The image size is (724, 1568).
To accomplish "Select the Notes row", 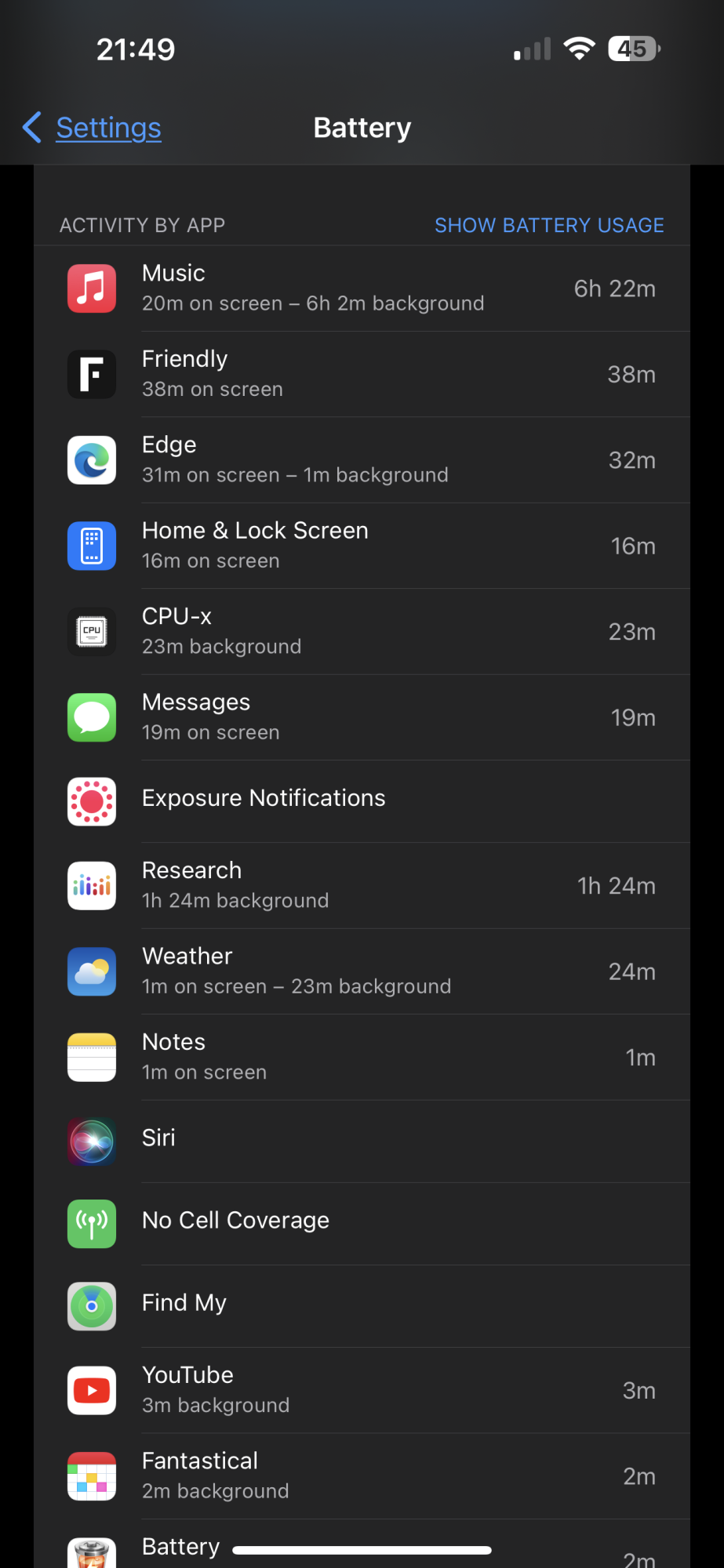I will pos(362,1058).
